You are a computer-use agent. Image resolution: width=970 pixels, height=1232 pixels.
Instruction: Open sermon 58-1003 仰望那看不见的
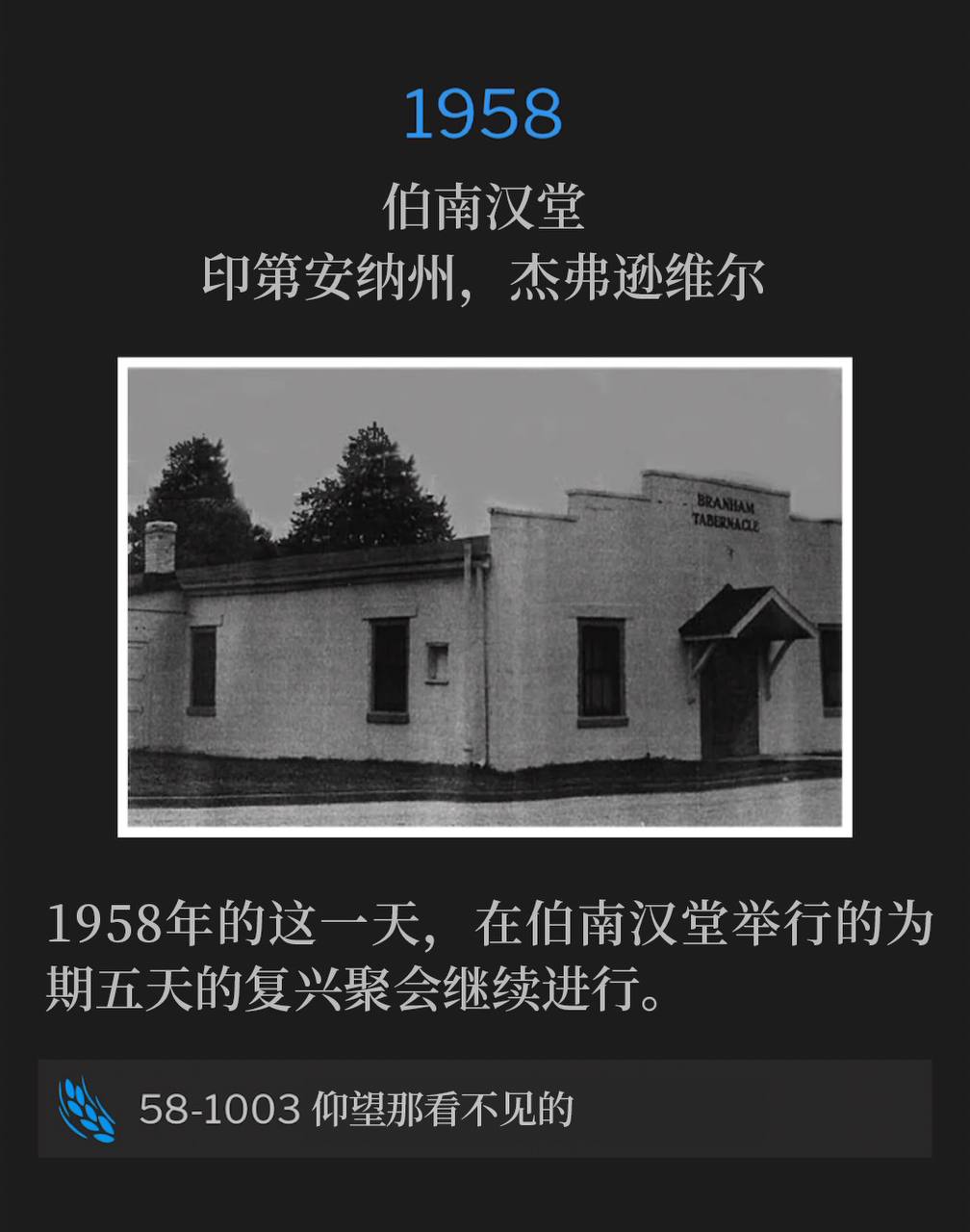(x=484, y=1109)
